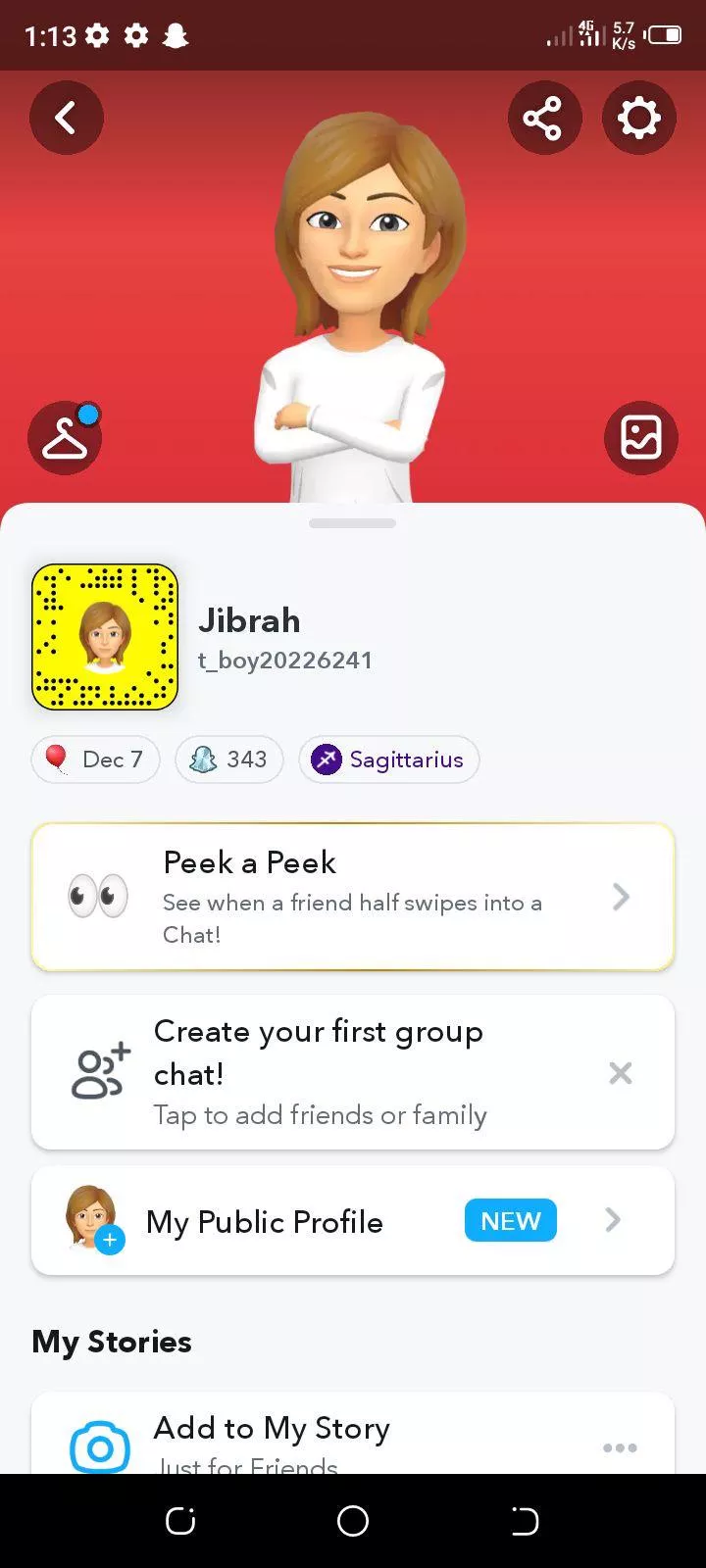Image resolution: width=706 pixels, height=1568 pixels.
Task: Open settings gear icon
Action: (638, 119)
